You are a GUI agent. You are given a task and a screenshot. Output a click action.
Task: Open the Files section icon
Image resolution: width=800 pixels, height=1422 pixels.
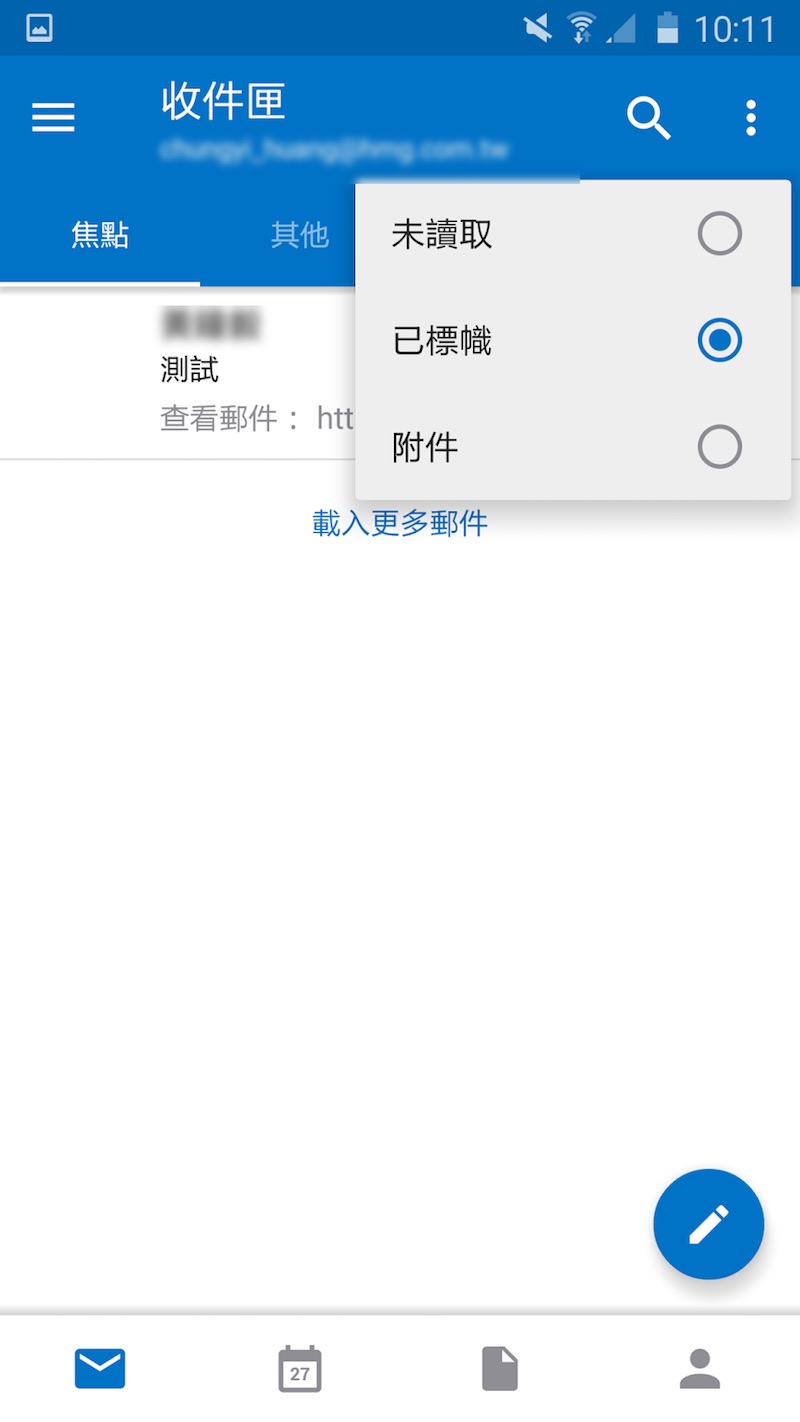[x=499, y=1369]
